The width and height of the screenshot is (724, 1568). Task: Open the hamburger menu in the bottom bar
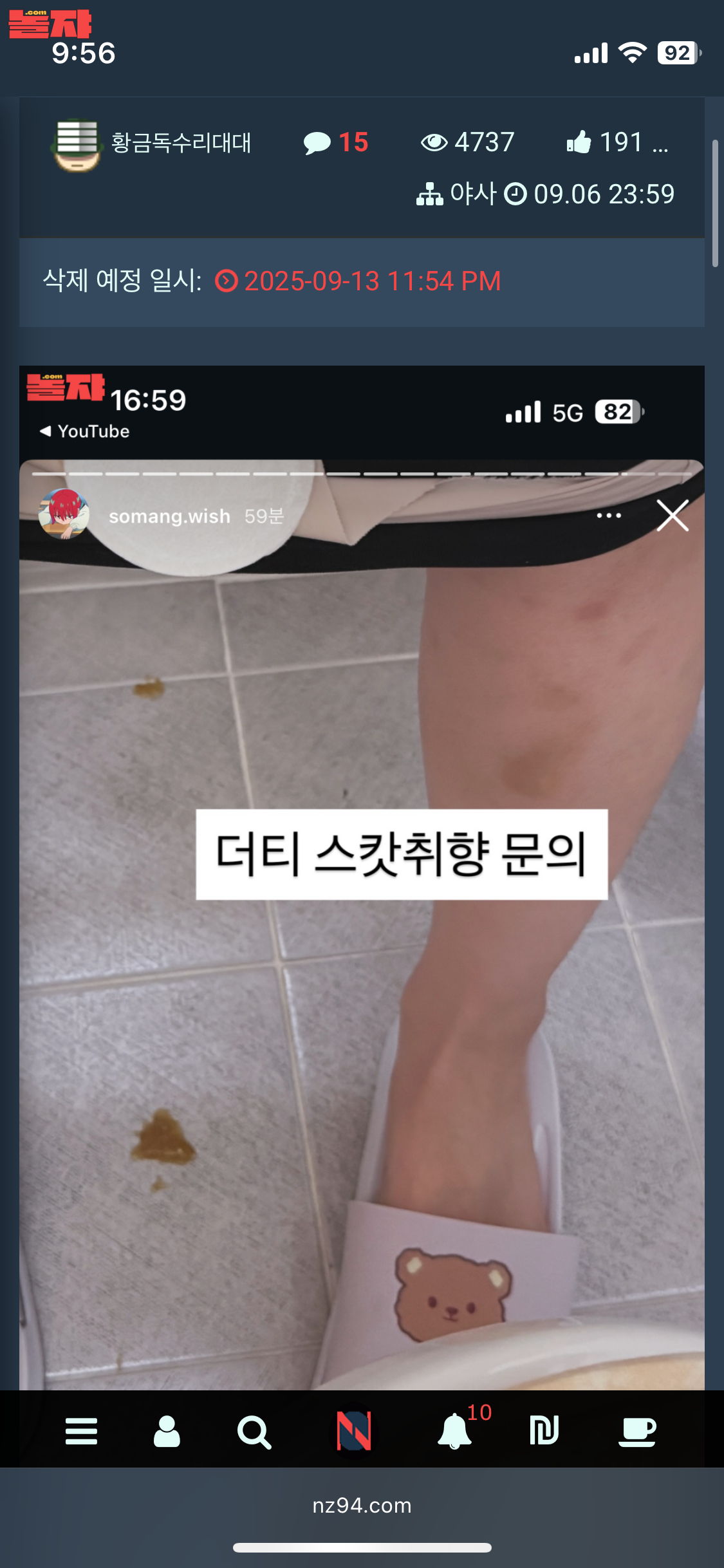tap(81, 1432)
